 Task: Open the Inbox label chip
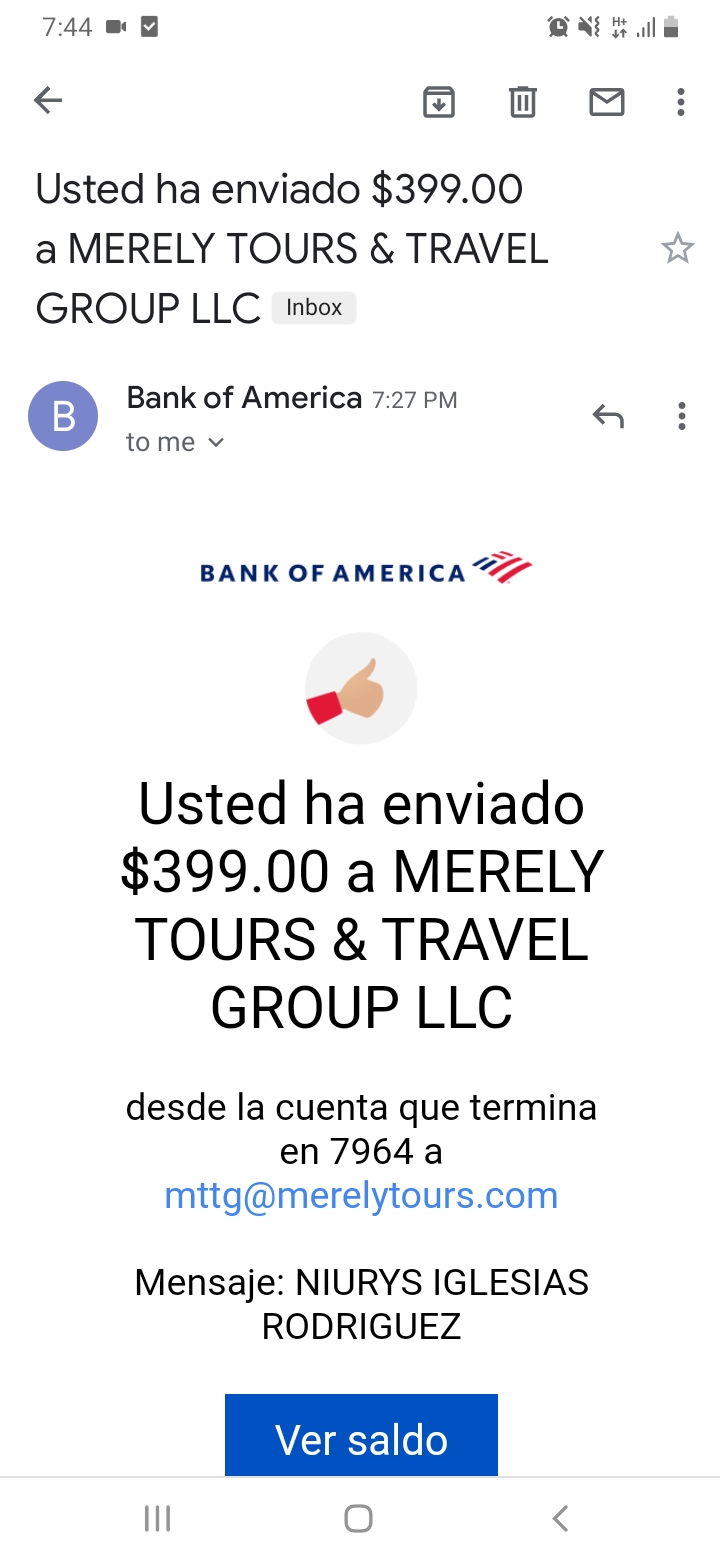click(314, 308)
